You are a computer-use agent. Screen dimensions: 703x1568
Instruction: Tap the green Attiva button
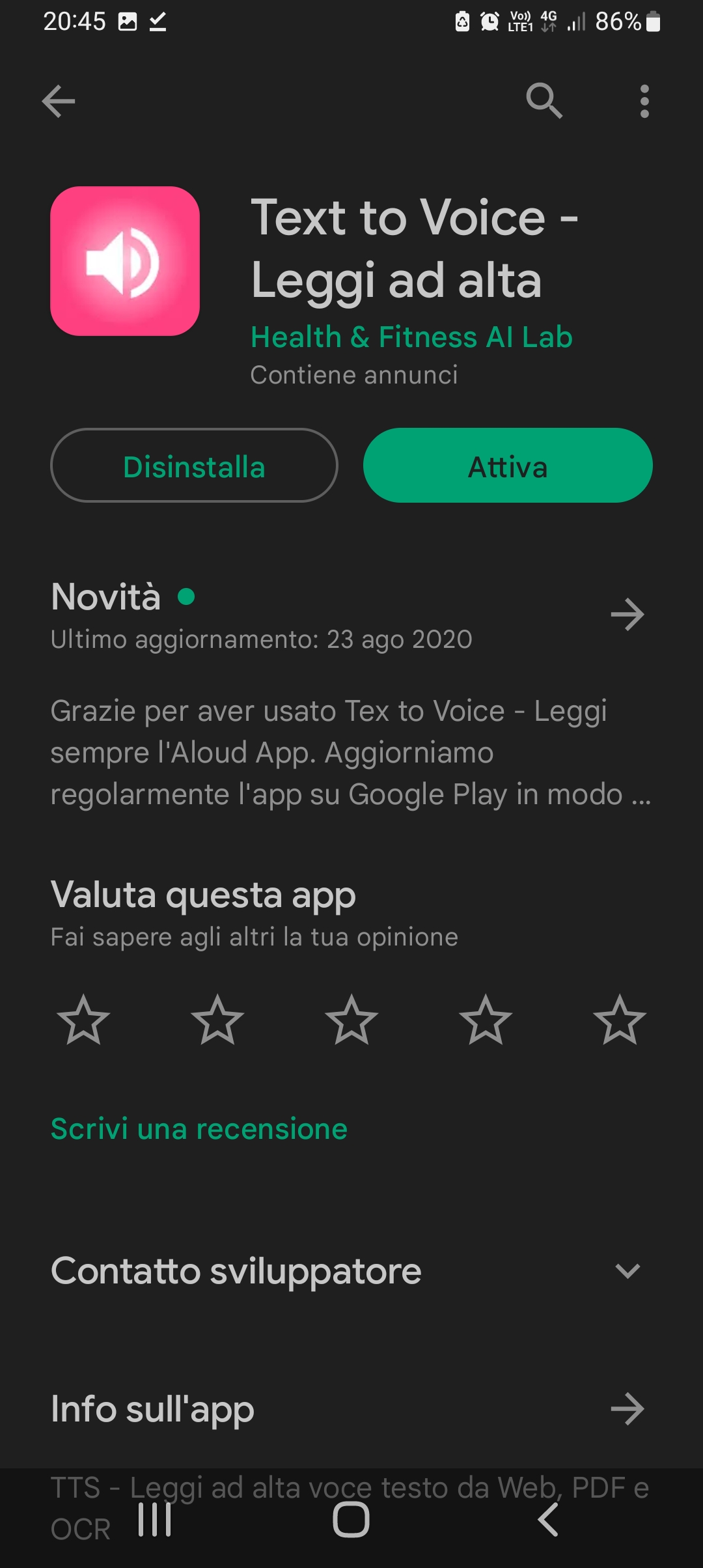508,466
